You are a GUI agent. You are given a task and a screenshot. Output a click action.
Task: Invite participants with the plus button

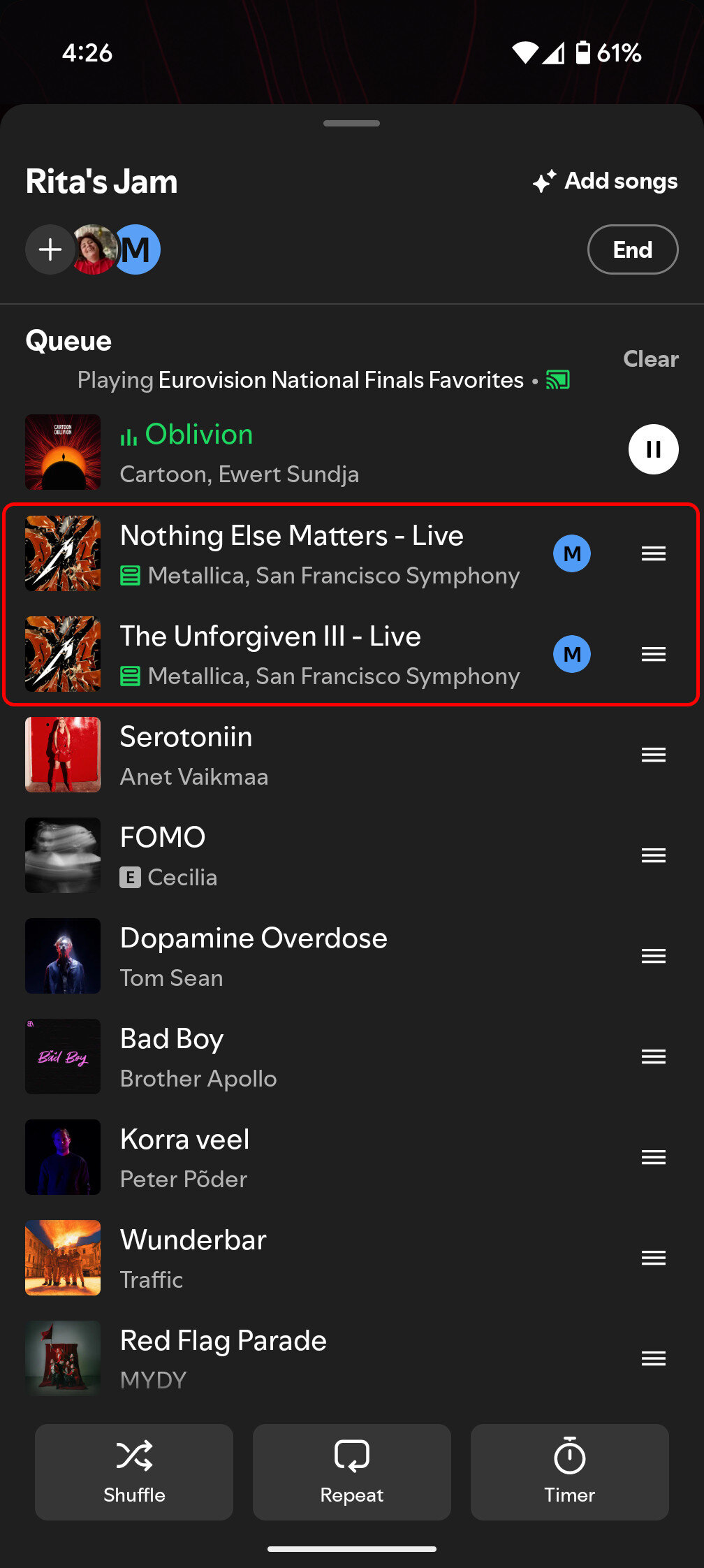[x=50, y=249]
